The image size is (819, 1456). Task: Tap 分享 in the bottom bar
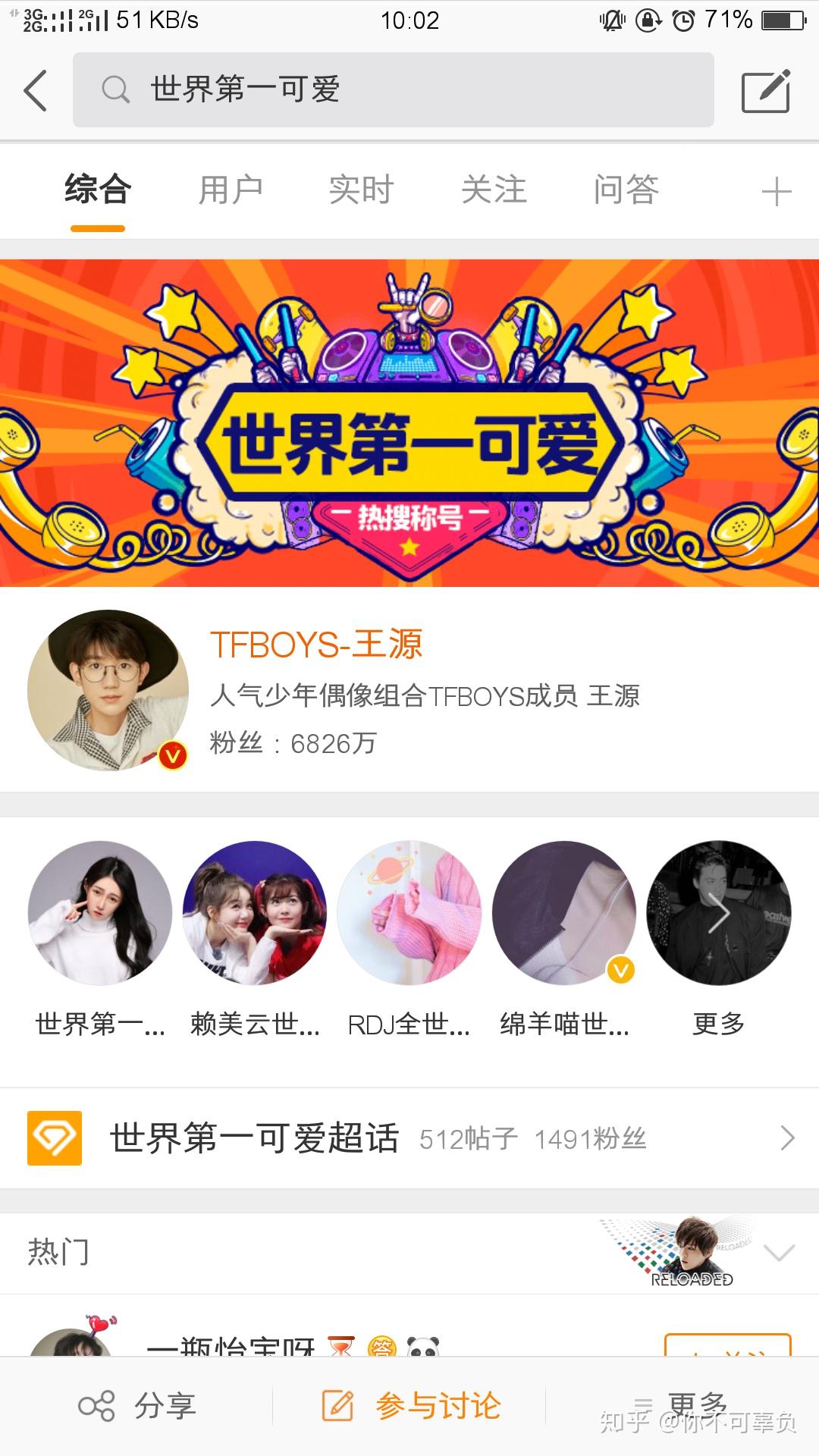(138, 1406)
